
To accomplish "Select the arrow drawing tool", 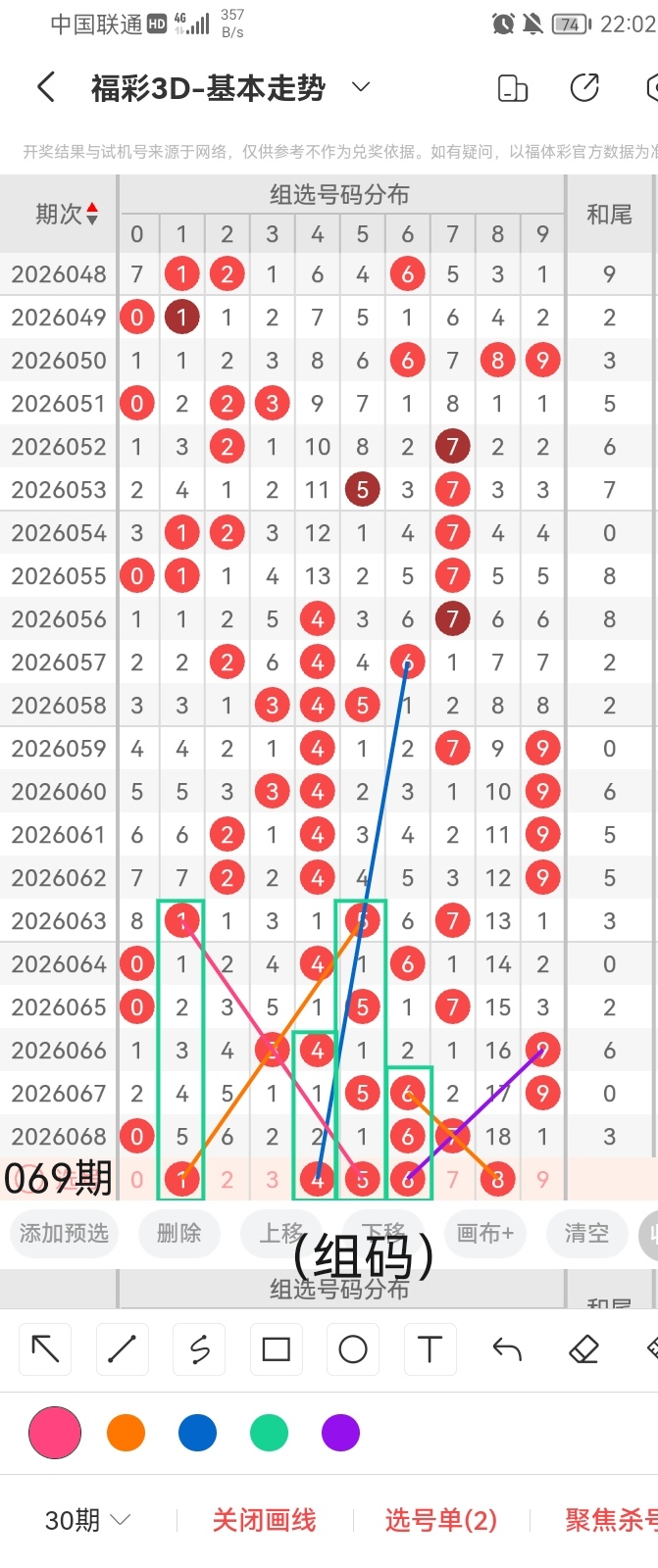I will pos(45,1349).
